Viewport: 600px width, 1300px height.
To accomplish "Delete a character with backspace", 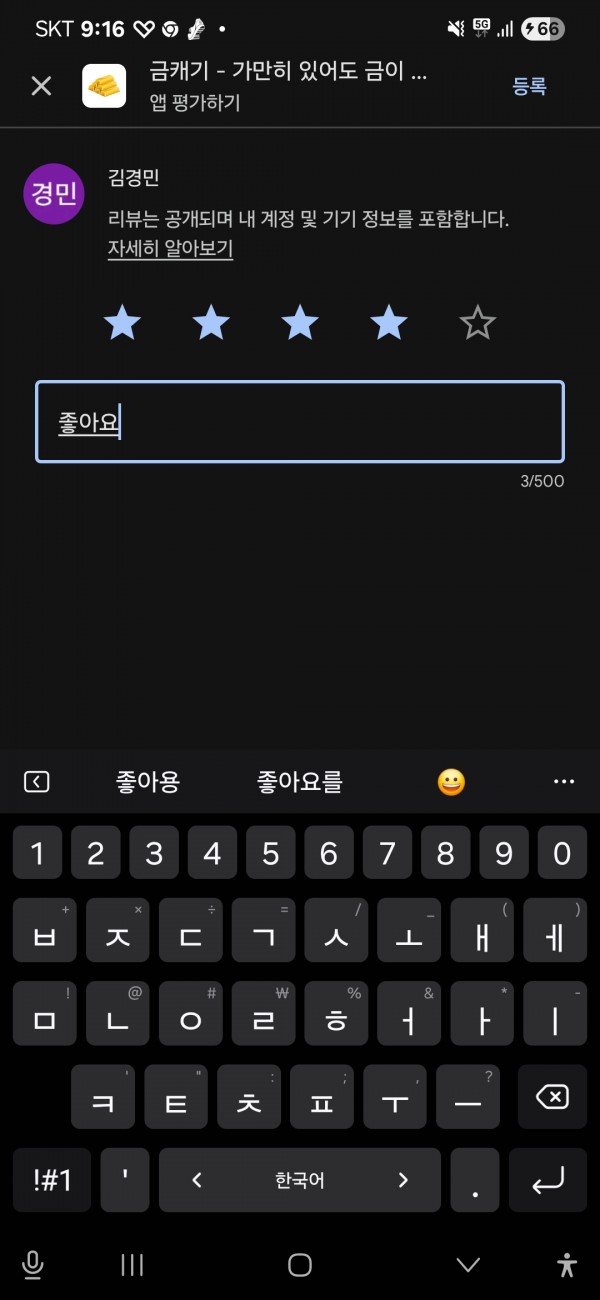I will 552,1097.
